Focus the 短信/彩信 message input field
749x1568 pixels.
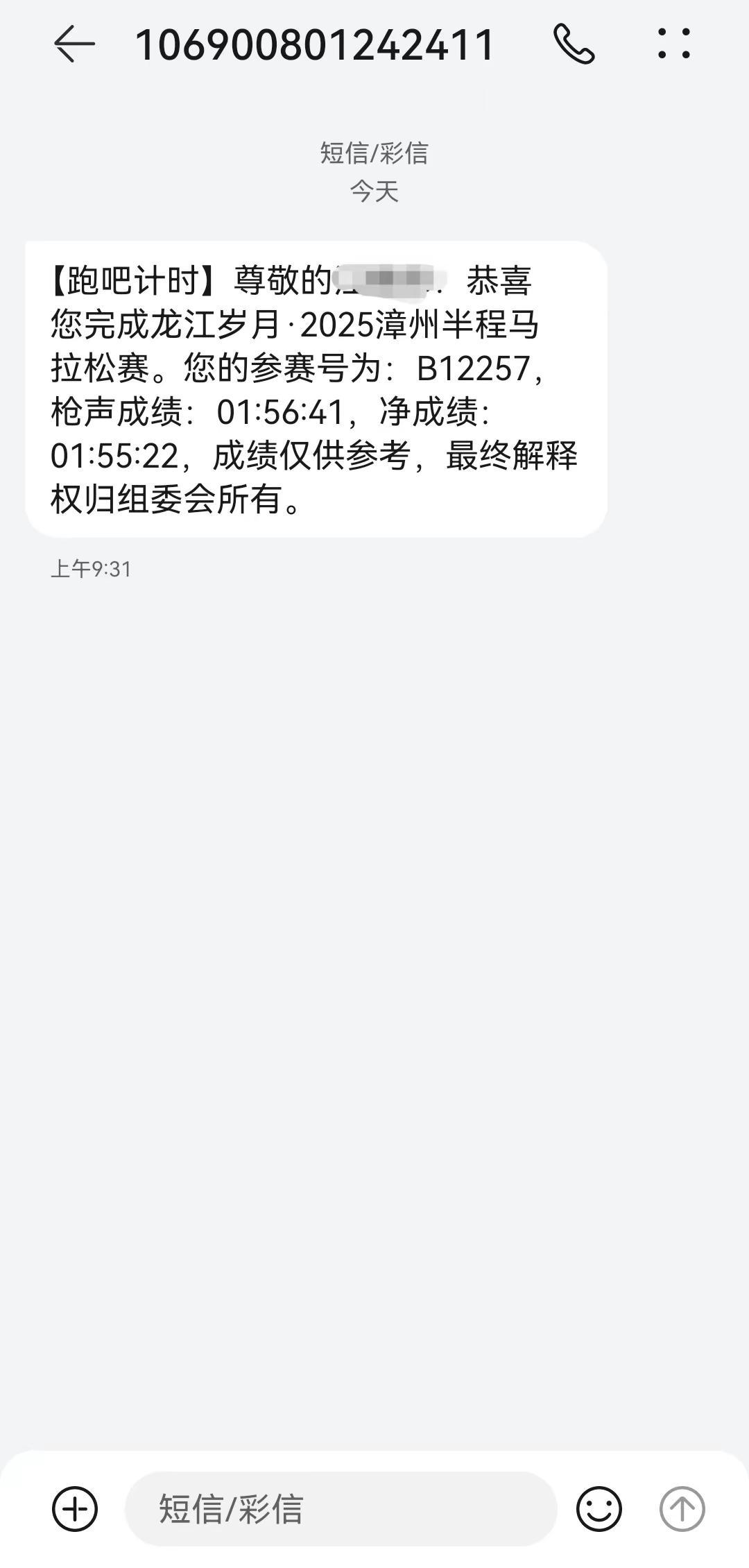(340, 1508)
